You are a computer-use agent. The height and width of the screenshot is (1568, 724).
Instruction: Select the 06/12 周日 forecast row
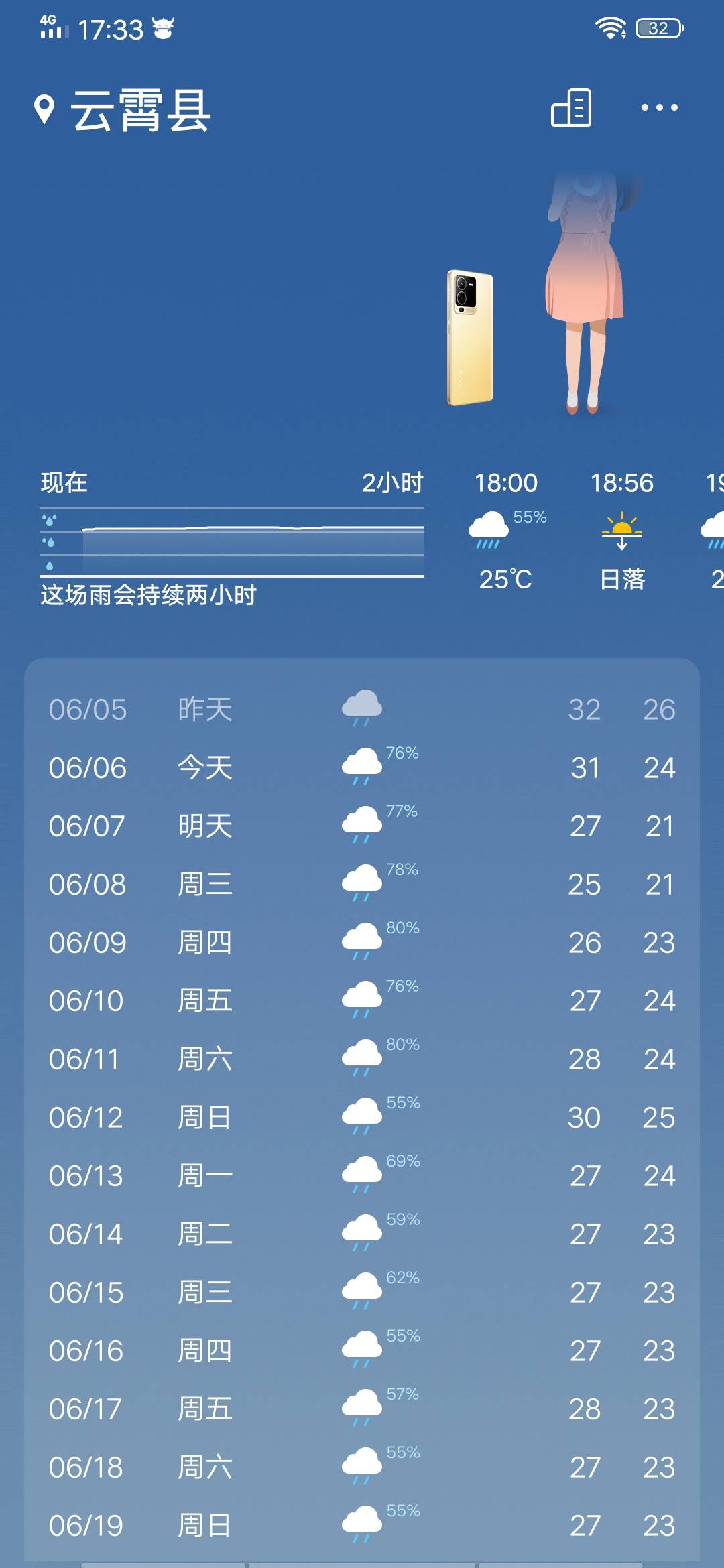[362, 1117]
